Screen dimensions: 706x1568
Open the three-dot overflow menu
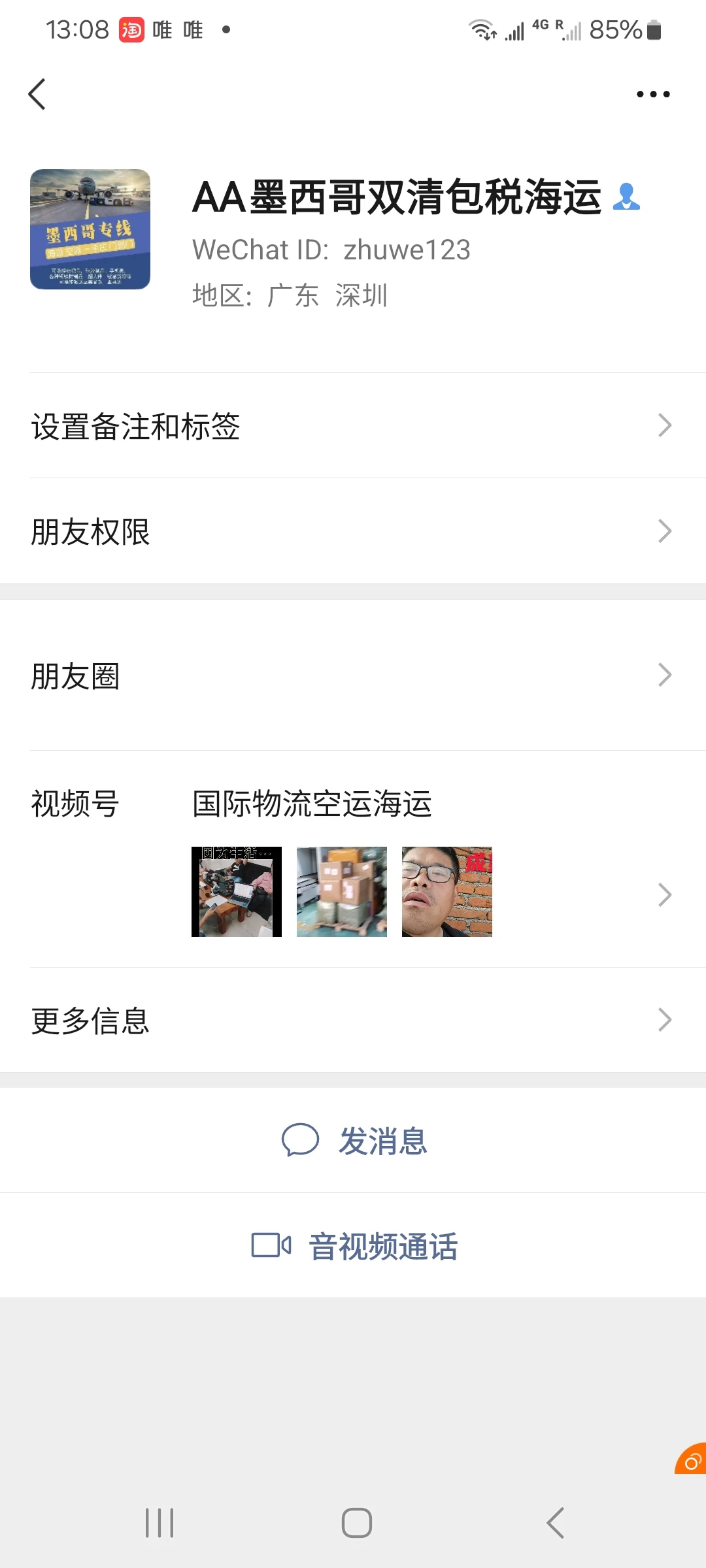tap(652, 94)
